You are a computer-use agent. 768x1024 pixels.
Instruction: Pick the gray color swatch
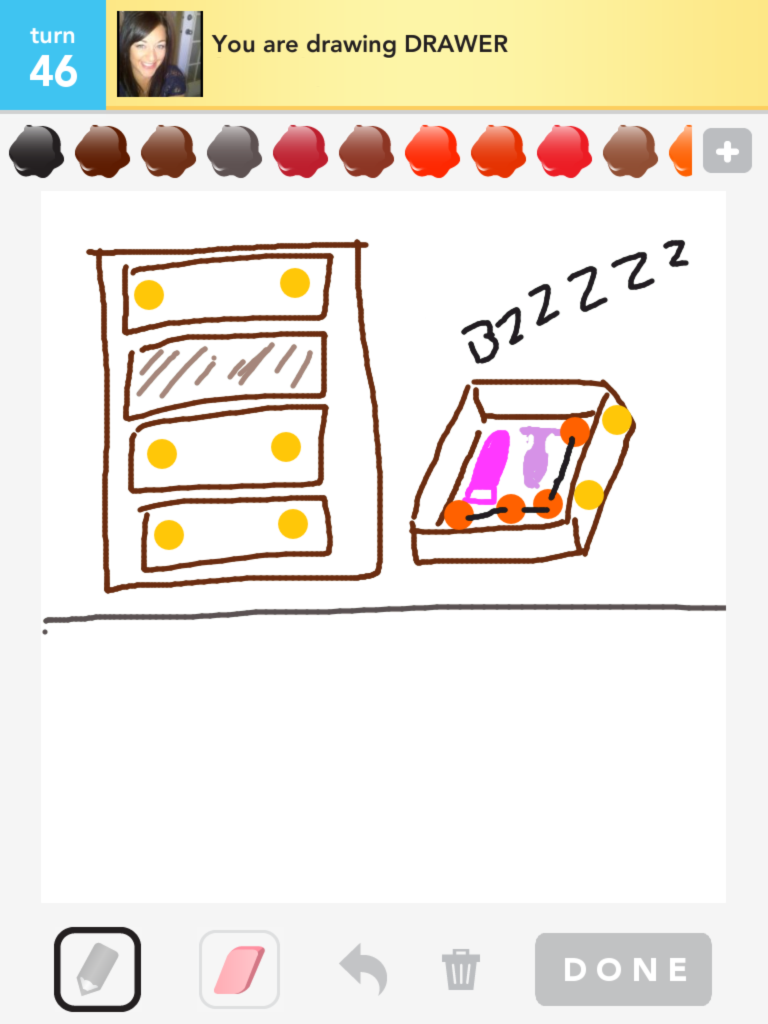(234, 152)
